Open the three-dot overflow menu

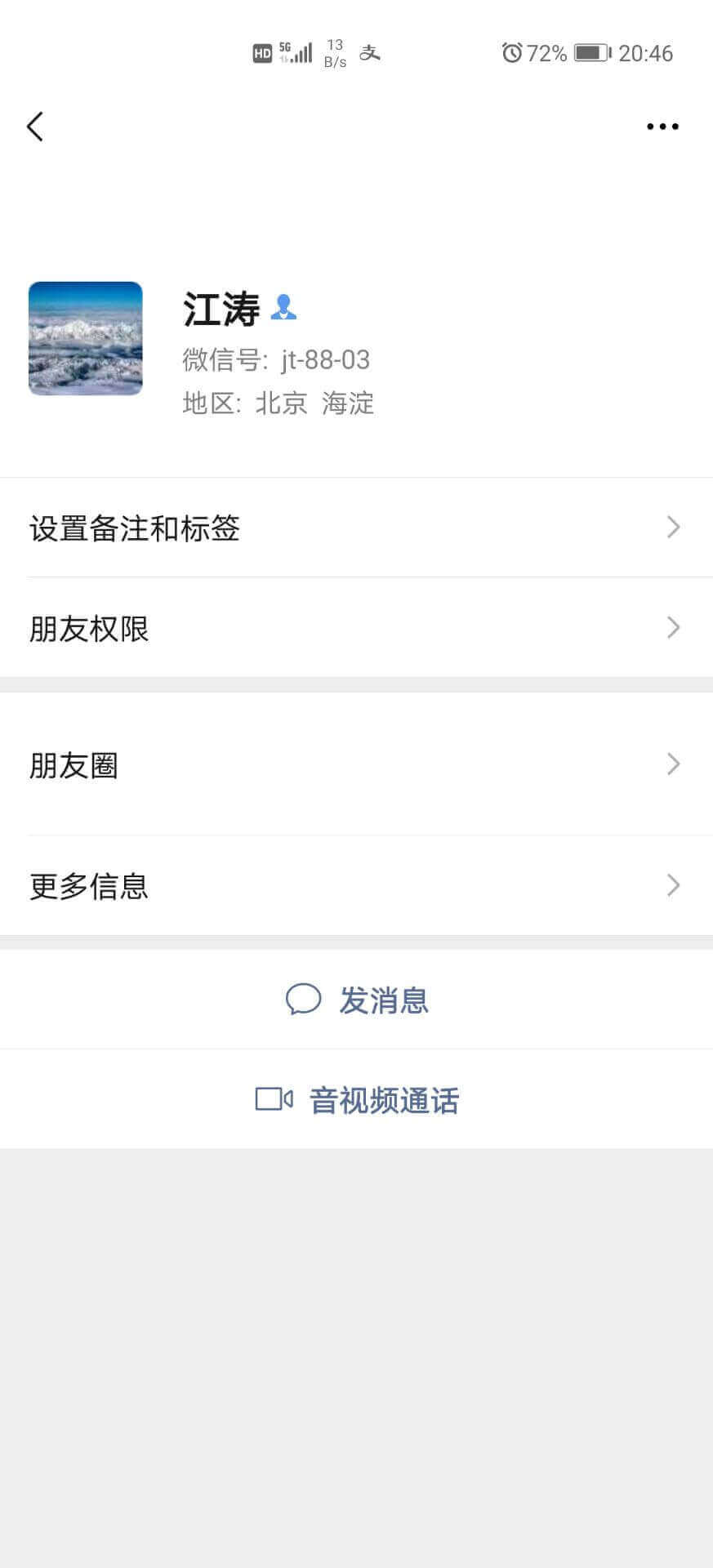[x=662, y=127]
